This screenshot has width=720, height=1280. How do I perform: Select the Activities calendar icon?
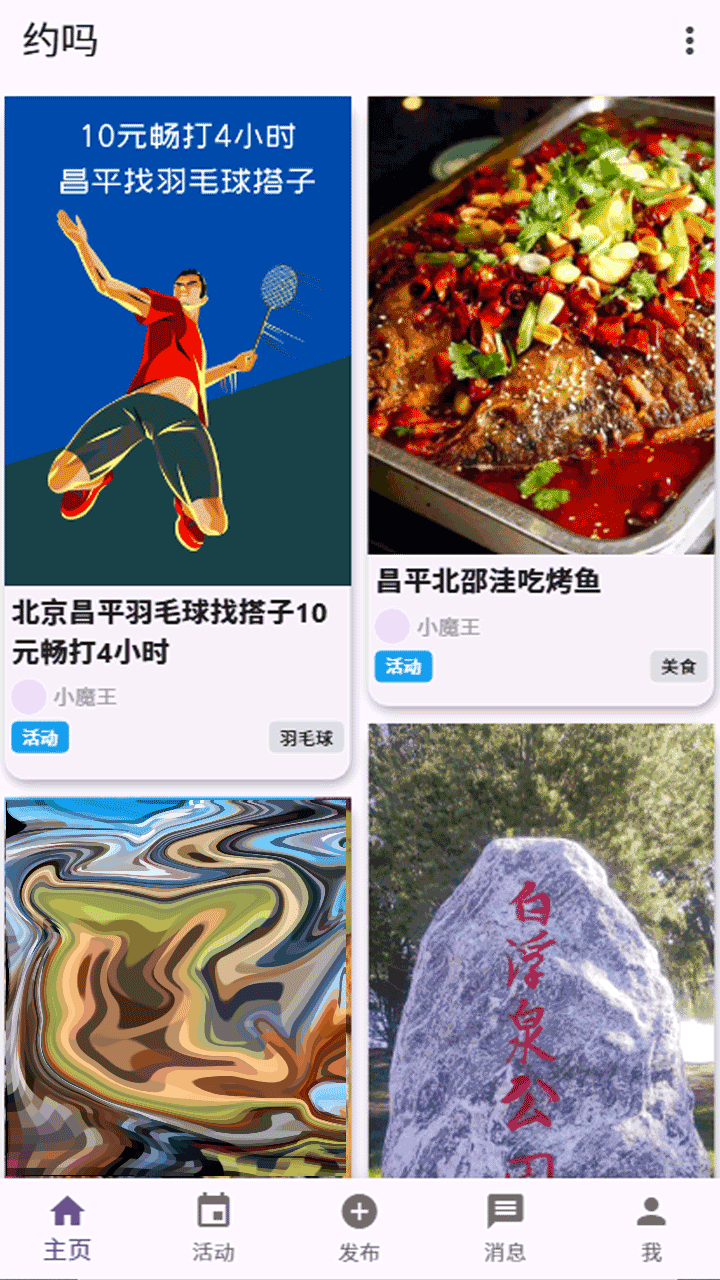coord(211,1210)
